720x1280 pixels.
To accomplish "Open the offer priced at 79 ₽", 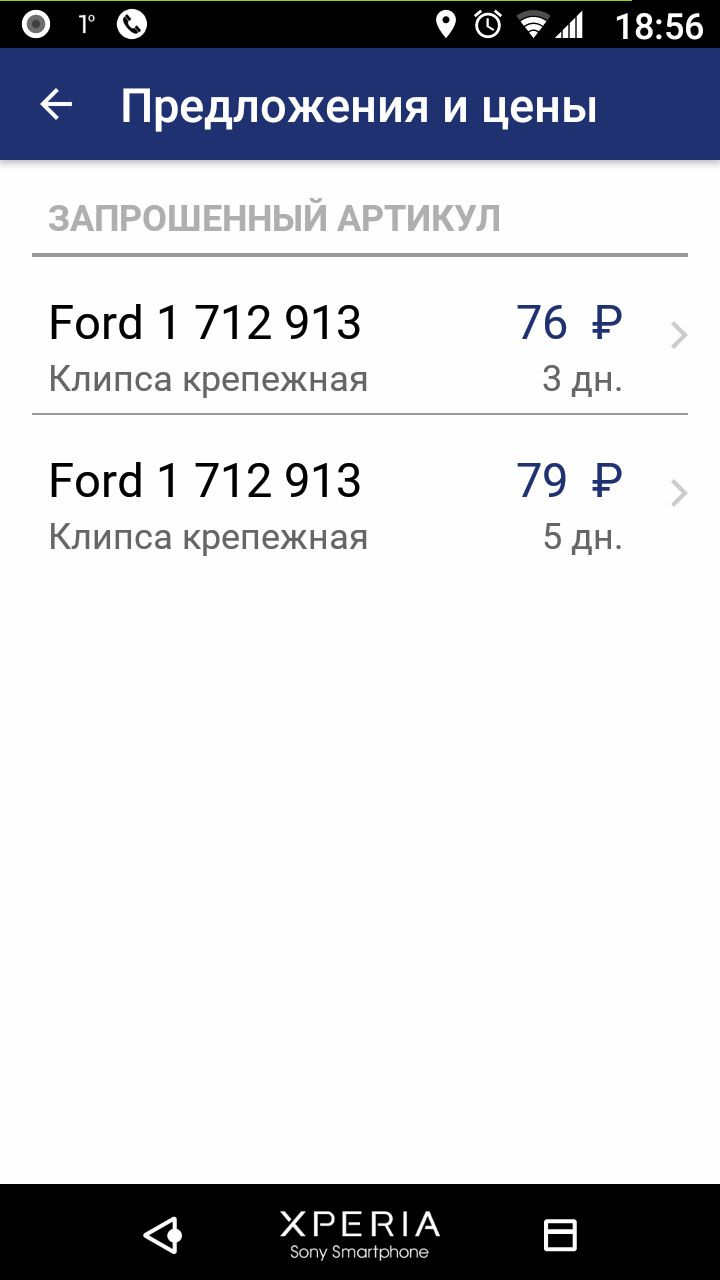I will point(568,480).
